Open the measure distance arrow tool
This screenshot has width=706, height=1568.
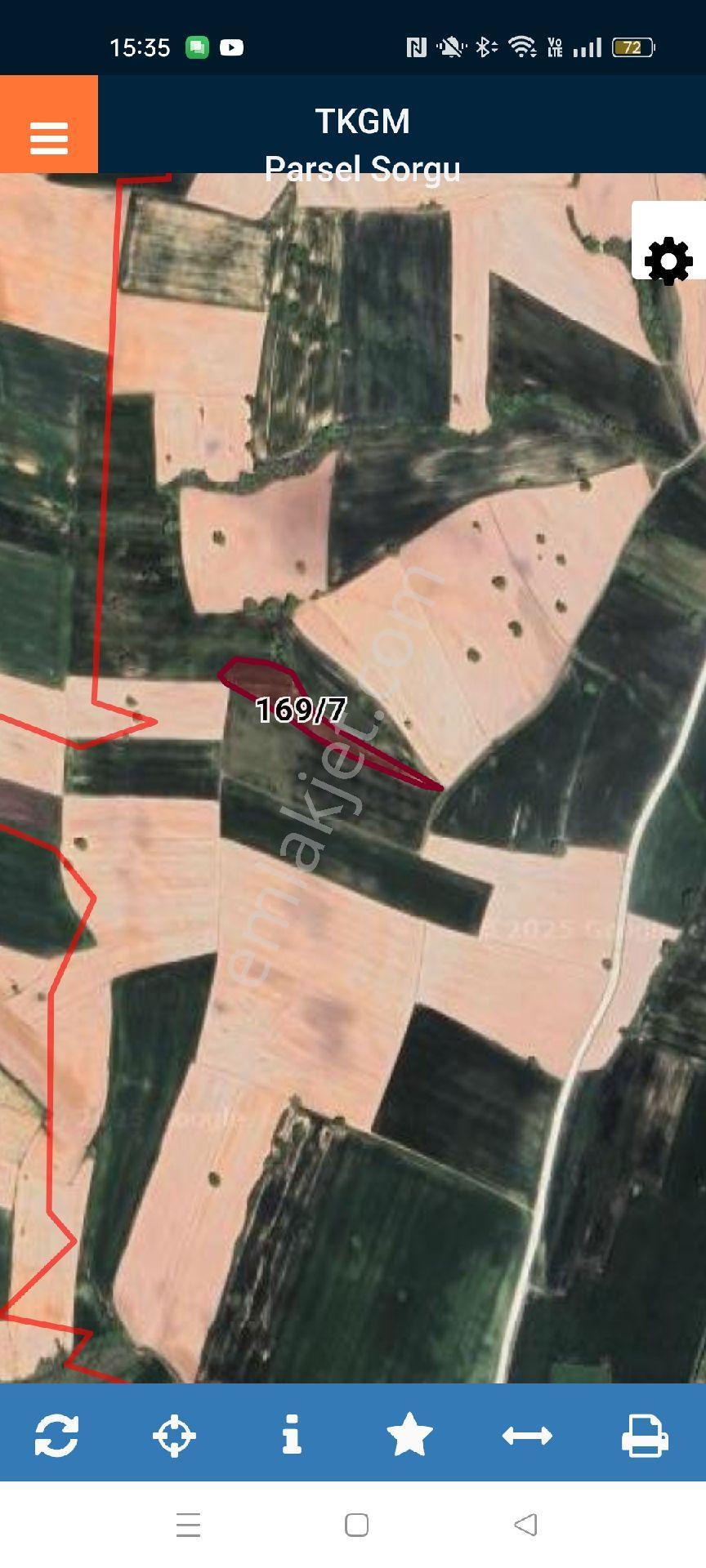click(527, 1435)
